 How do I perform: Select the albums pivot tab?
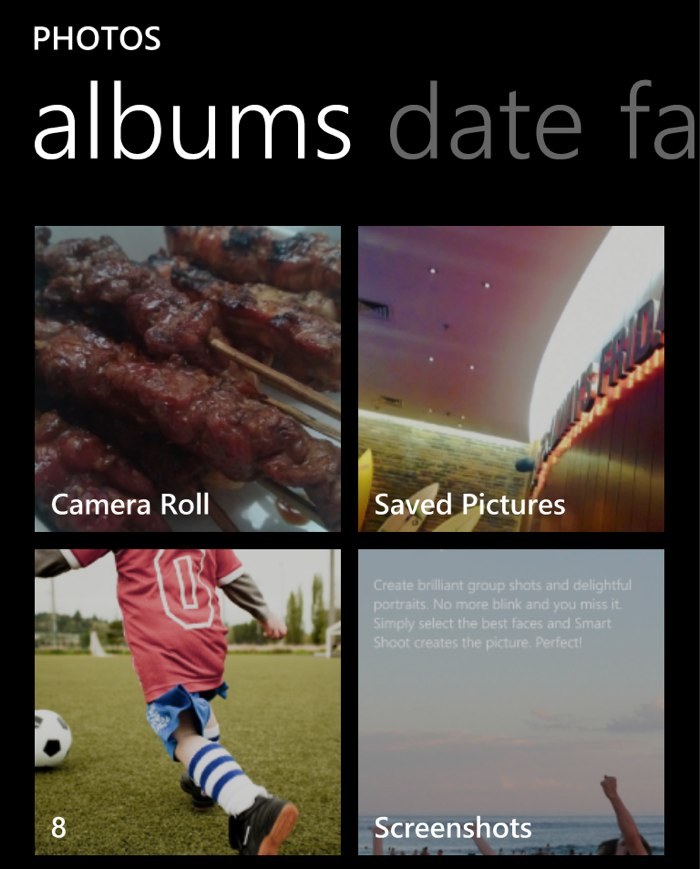click(192, 127)
